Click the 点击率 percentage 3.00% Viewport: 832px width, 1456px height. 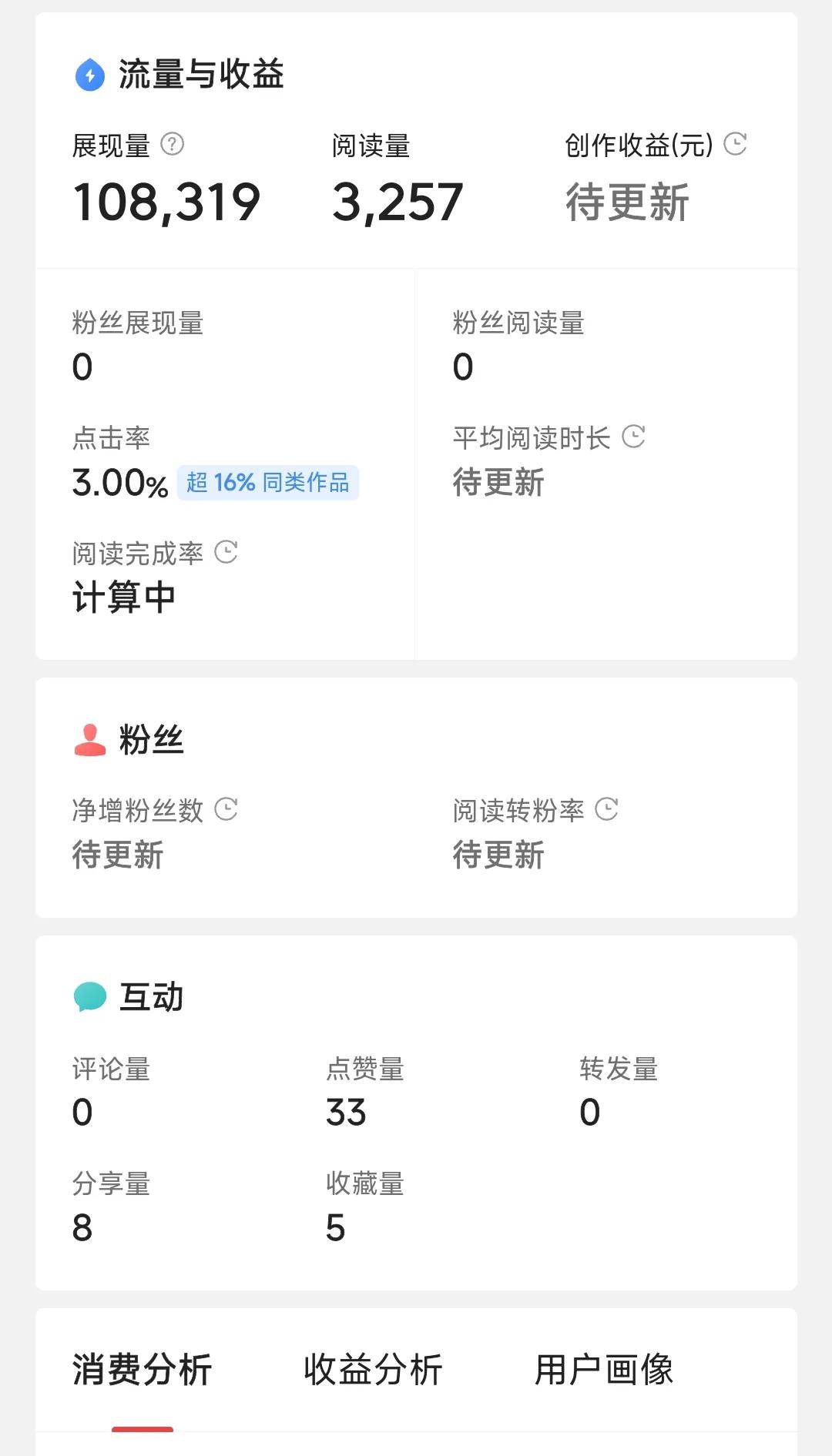[x=119, y=483]
